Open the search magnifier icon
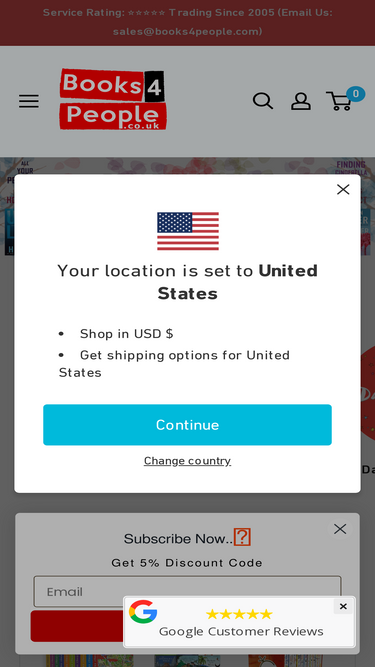Image resolution: width=375 pixels, height=667 pixels. pos(263,101)
